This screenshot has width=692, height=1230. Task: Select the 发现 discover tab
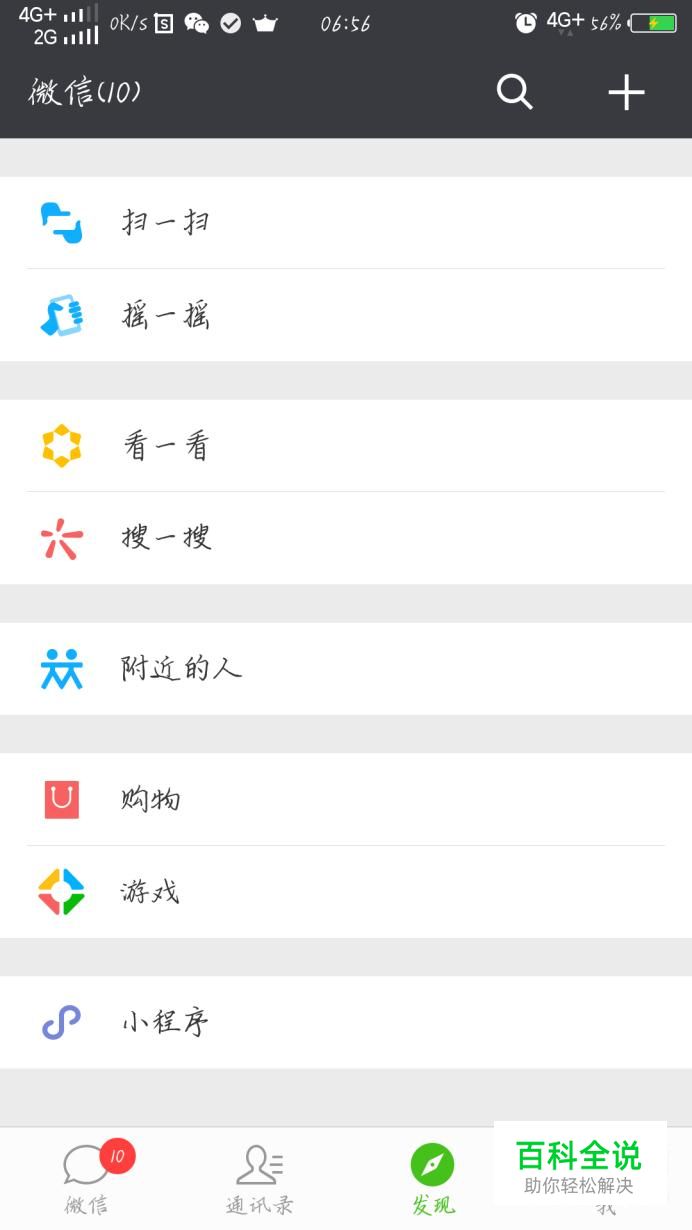(432, 1178)
